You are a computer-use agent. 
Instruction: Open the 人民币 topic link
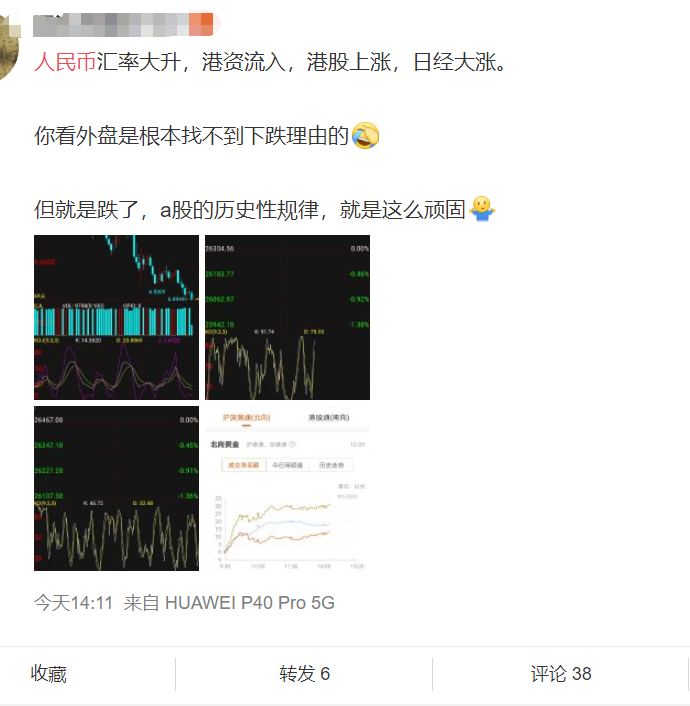[x=65, y=62]
